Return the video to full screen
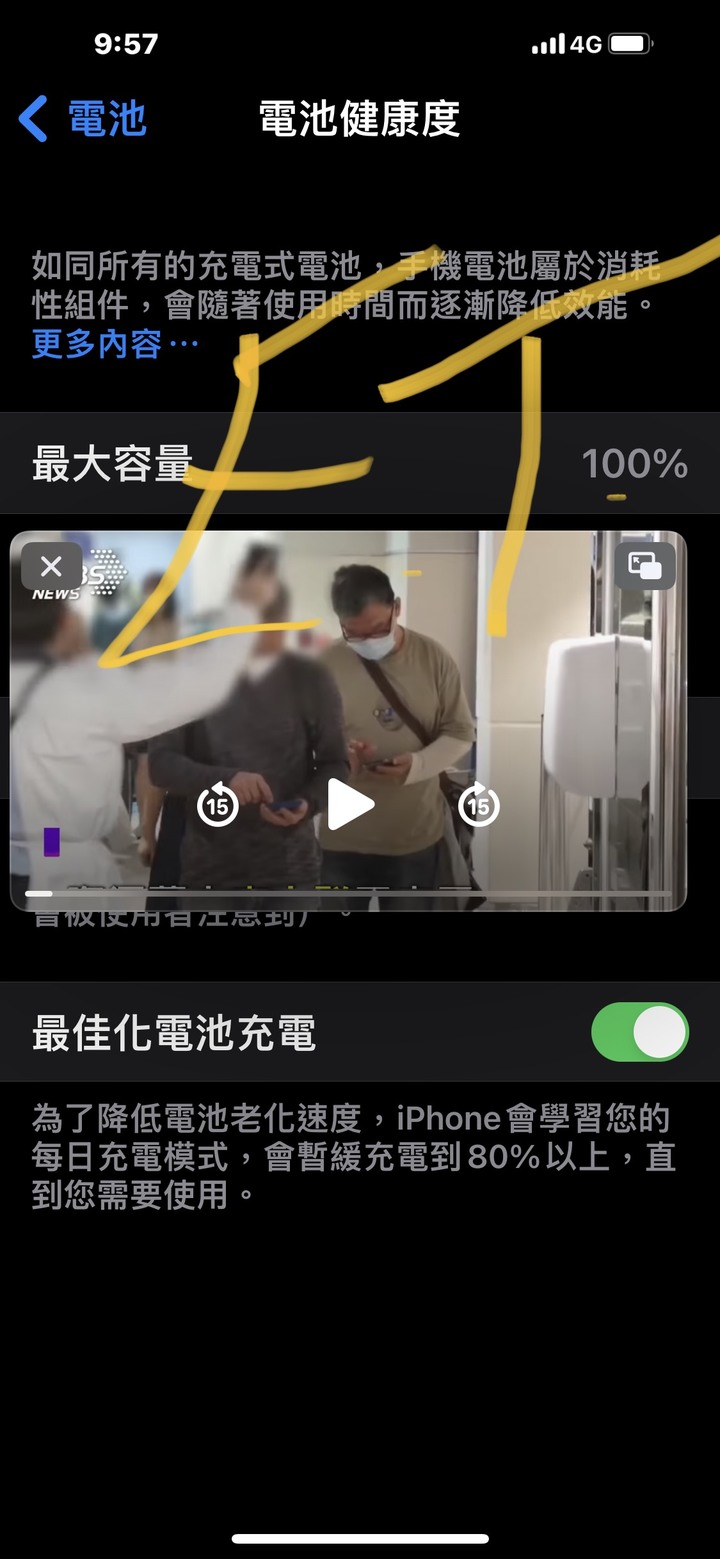 (x=645, y=566)
